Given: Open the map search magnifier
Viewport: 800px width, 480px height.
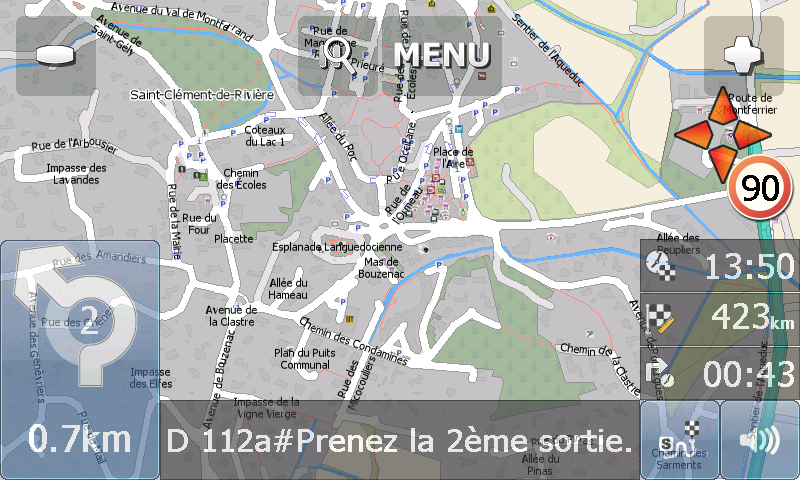Looking at the screenshot, I should click(x=337, y=56).
